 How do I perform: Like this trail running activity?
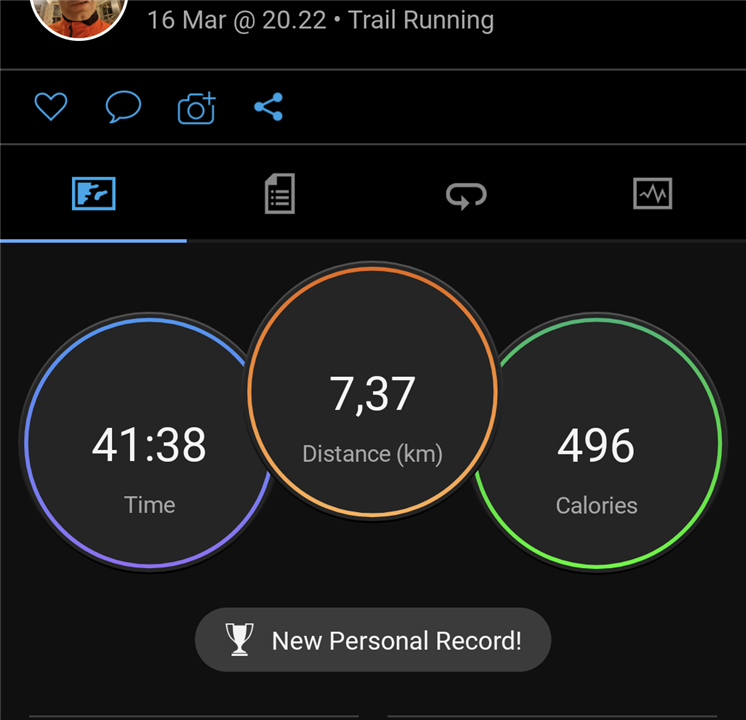pos(50,107)
